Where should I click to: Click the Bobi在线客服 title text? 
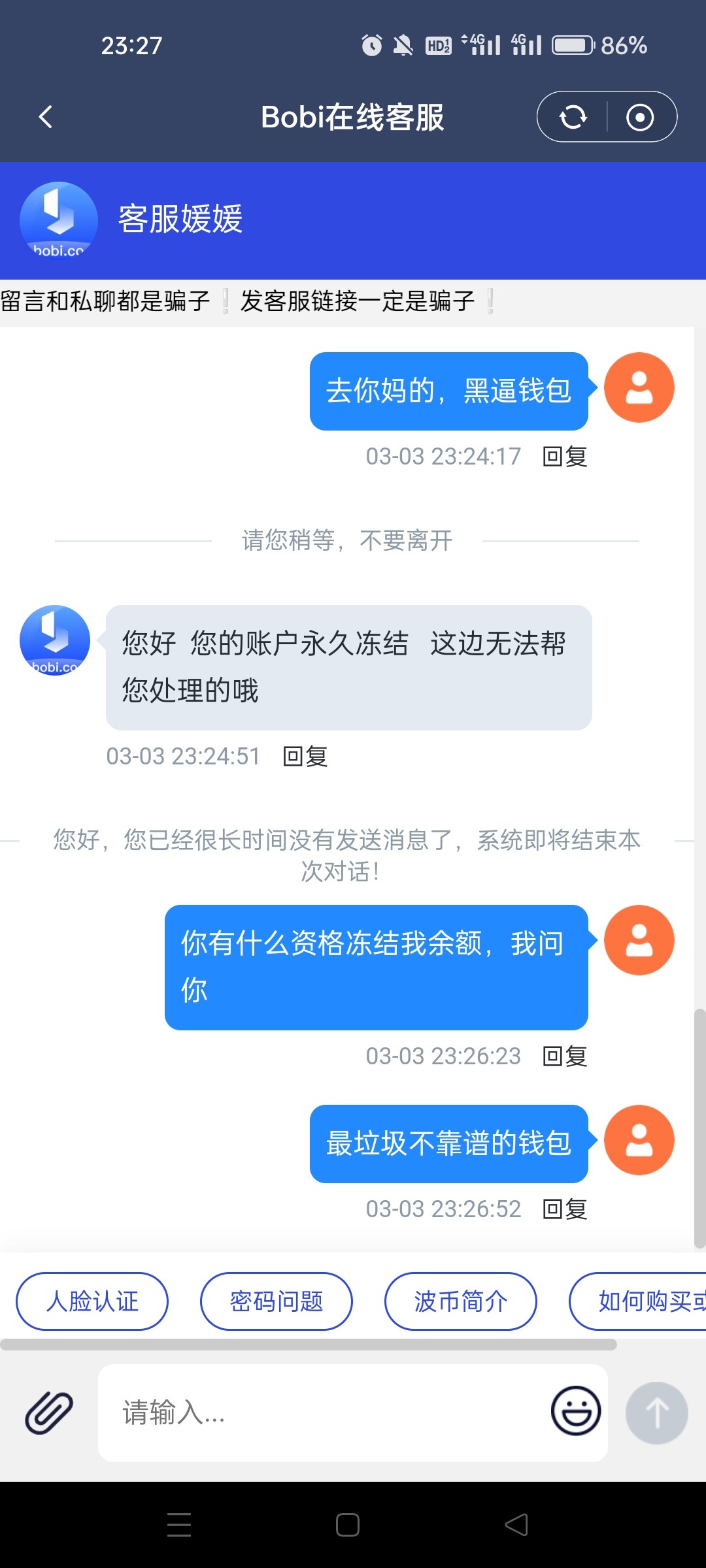click(x=353, y=118)
